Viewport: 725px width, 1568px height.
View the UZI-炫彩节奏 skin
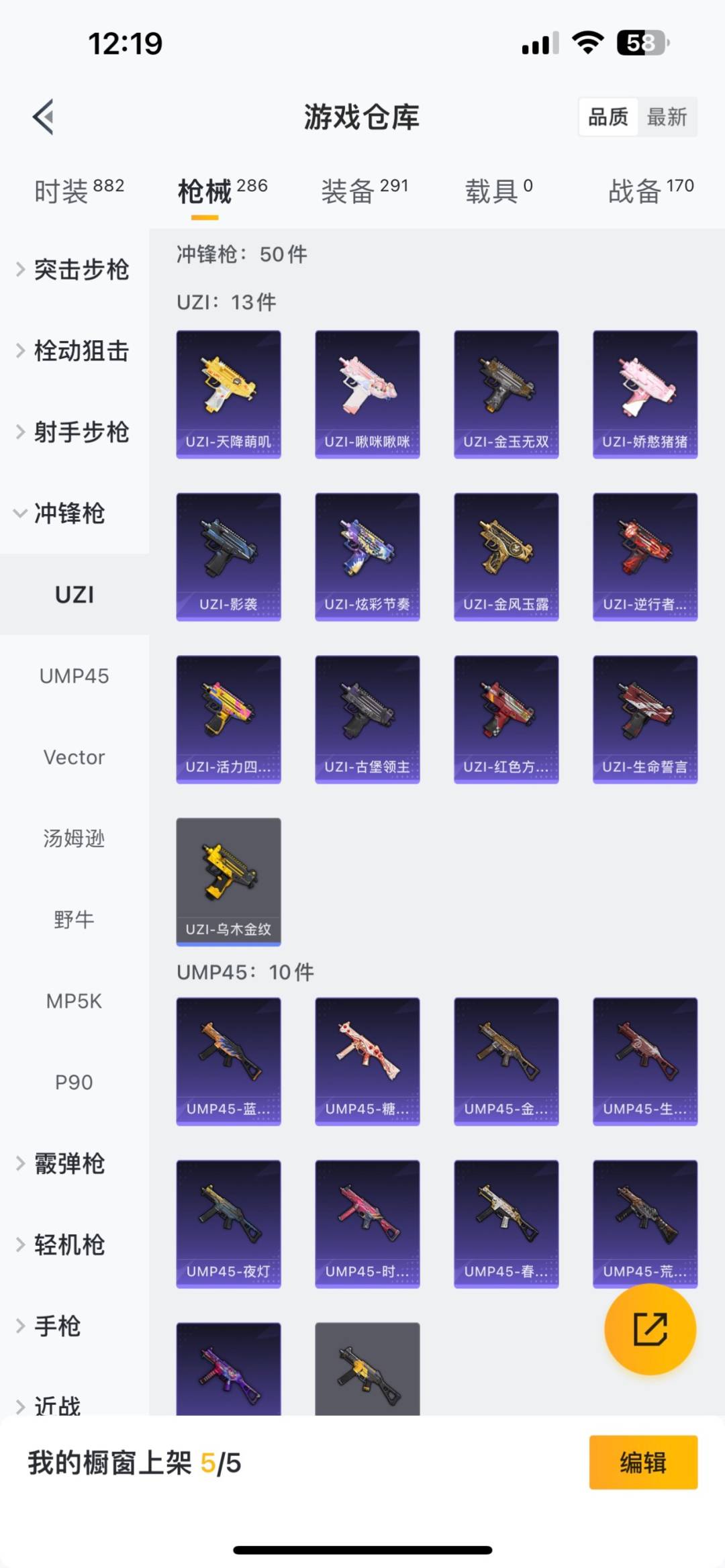367,556
